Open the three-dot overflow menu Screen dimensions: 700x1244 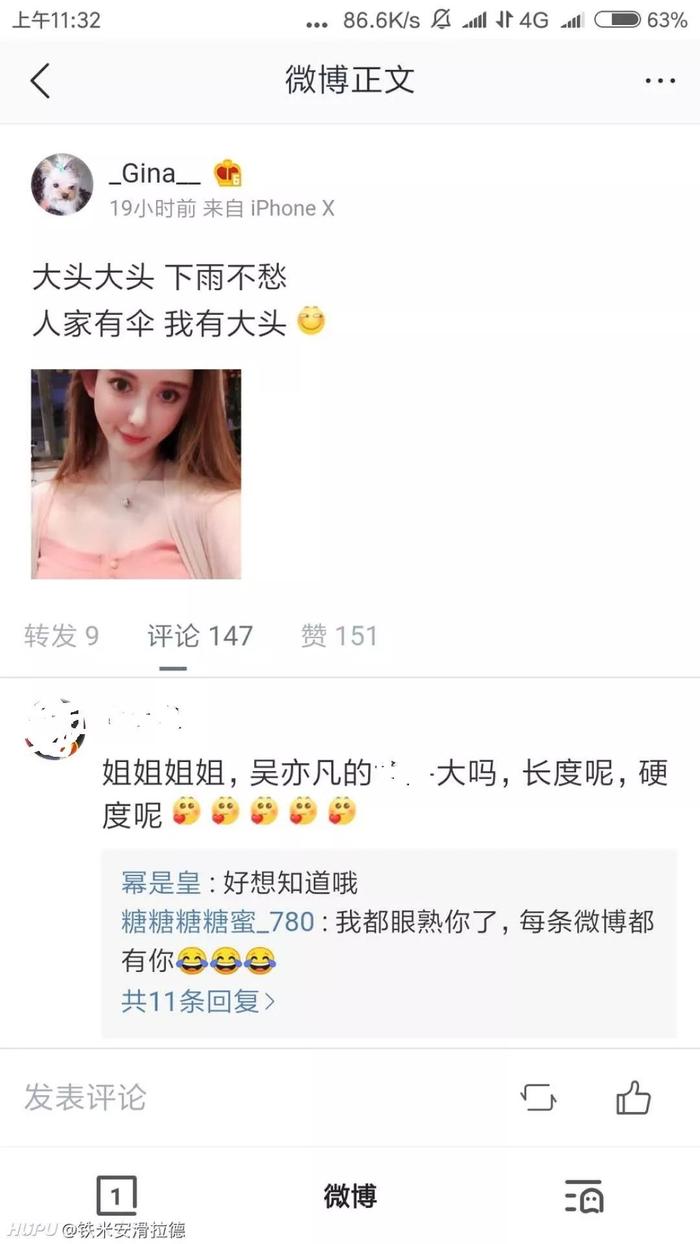click(660, 81)
